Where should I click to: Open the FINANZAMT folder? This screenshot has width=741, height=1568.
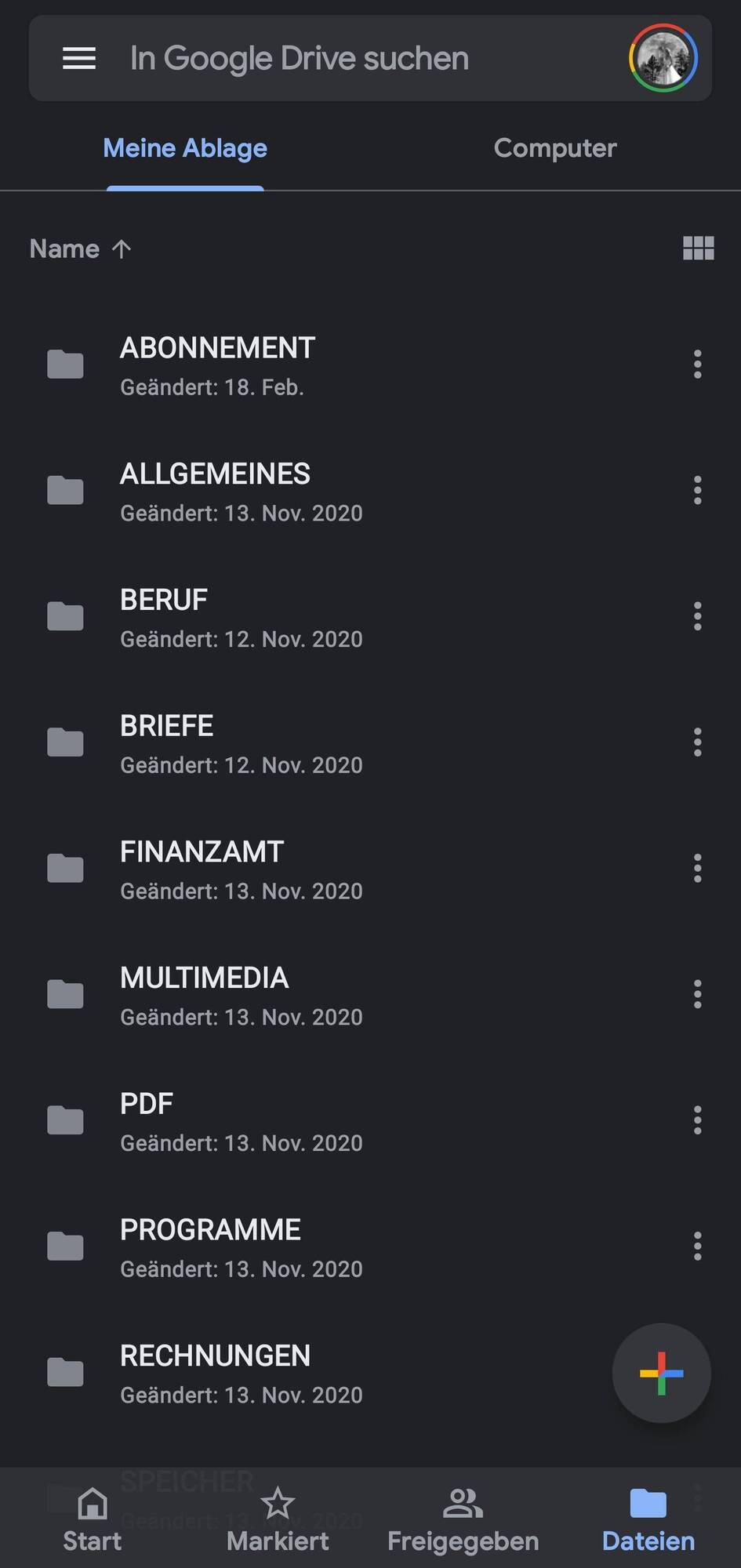point(202,869)
